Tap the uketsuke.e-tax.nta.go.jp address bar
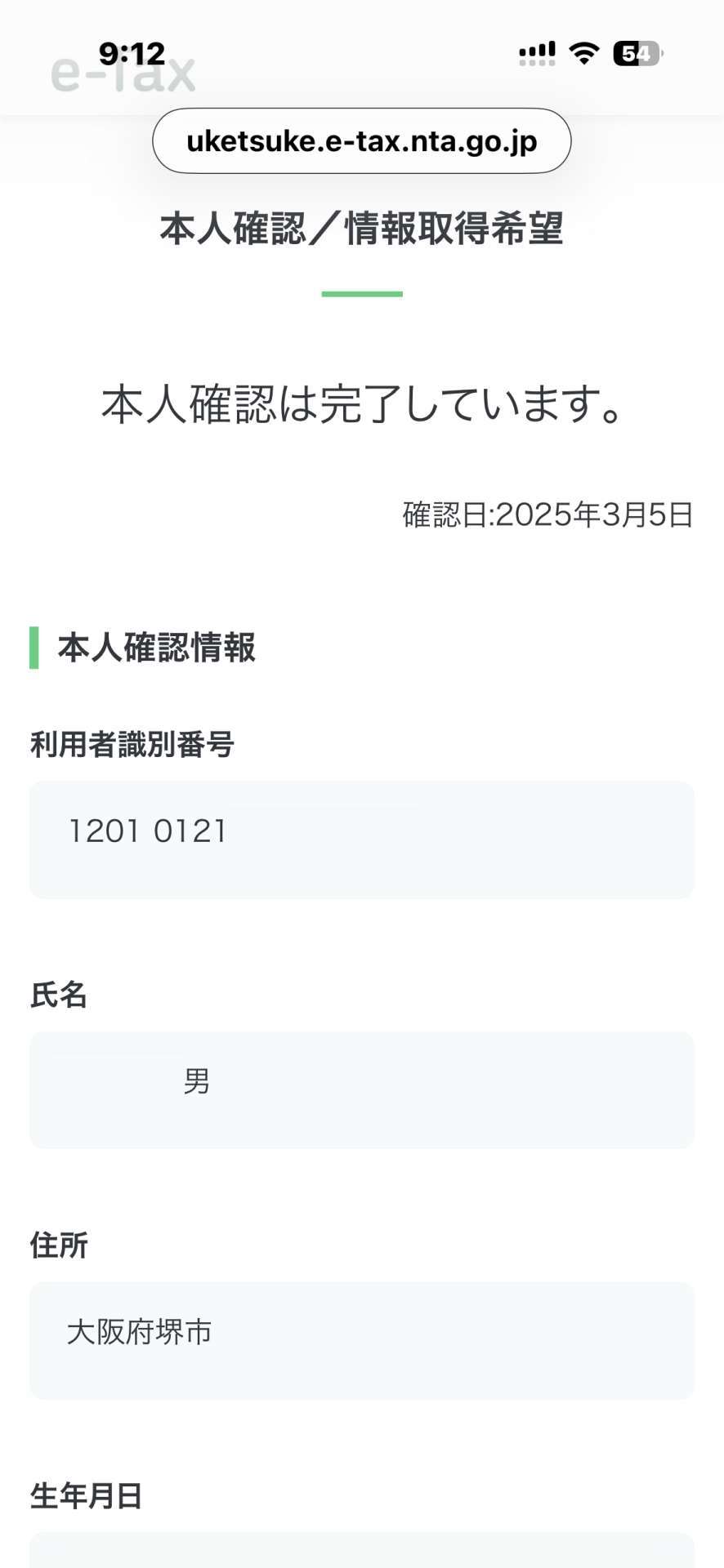The height and width of the screenshot is (1568, 724). 361,141
